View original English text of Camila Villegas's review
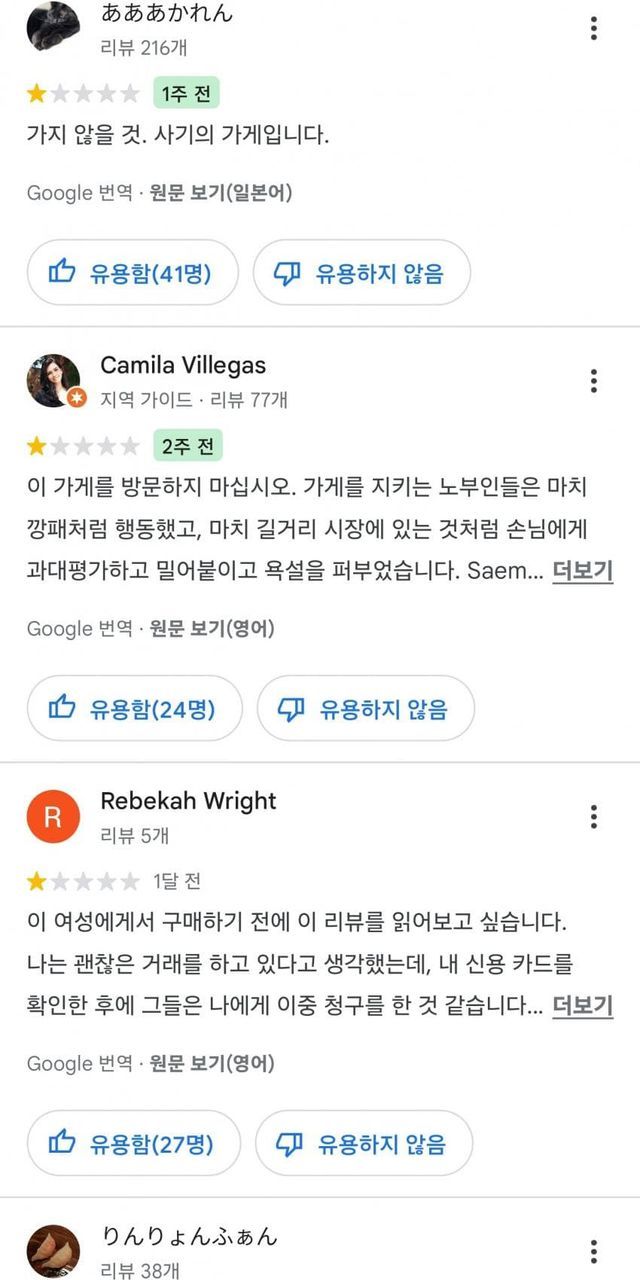The height and width of the screenshot is (1280, 640). click(x=212, y=628)
